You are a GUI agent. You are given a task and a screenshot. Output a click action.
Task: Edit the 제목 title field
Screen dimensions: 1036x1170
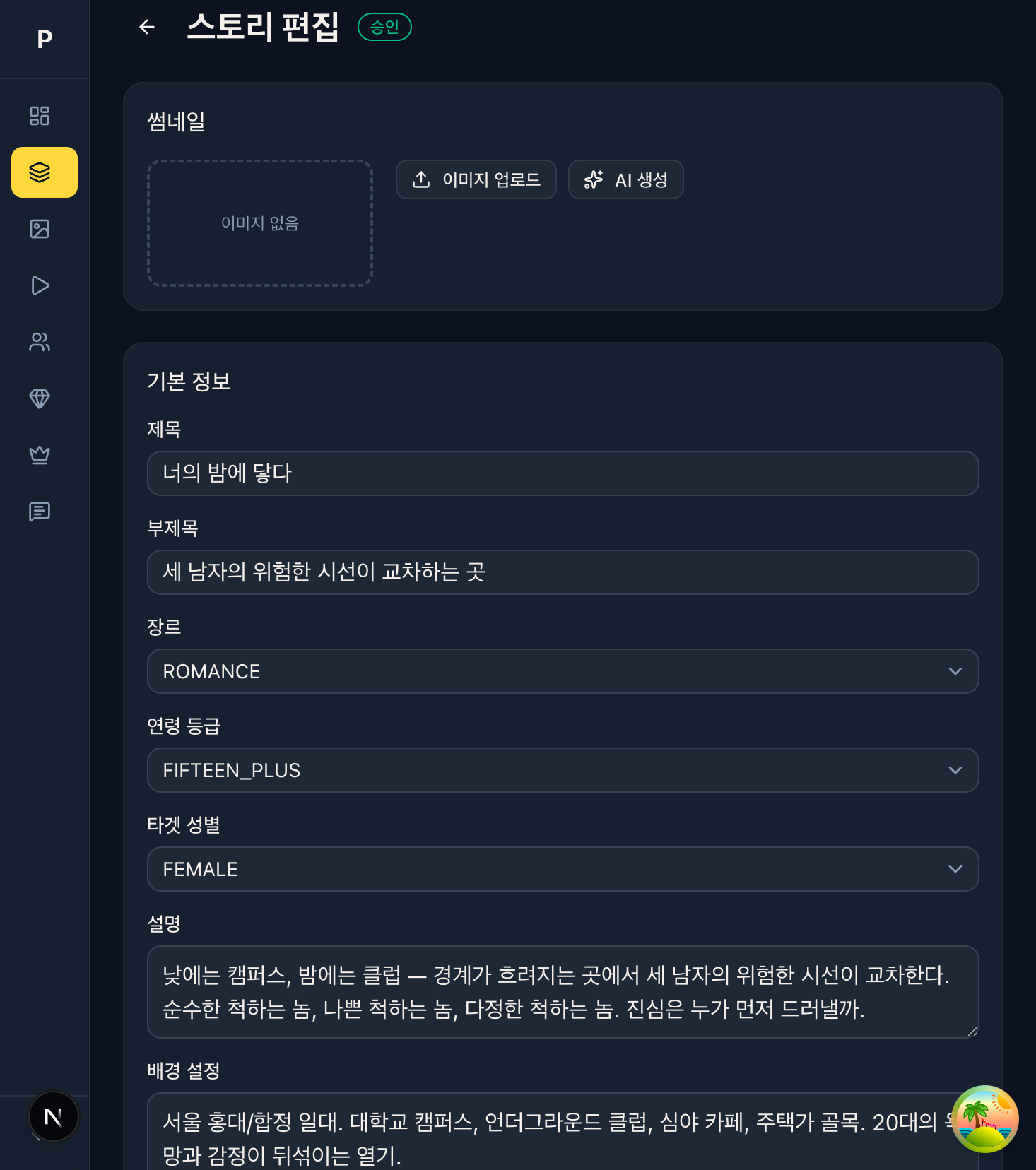(563, 473)
